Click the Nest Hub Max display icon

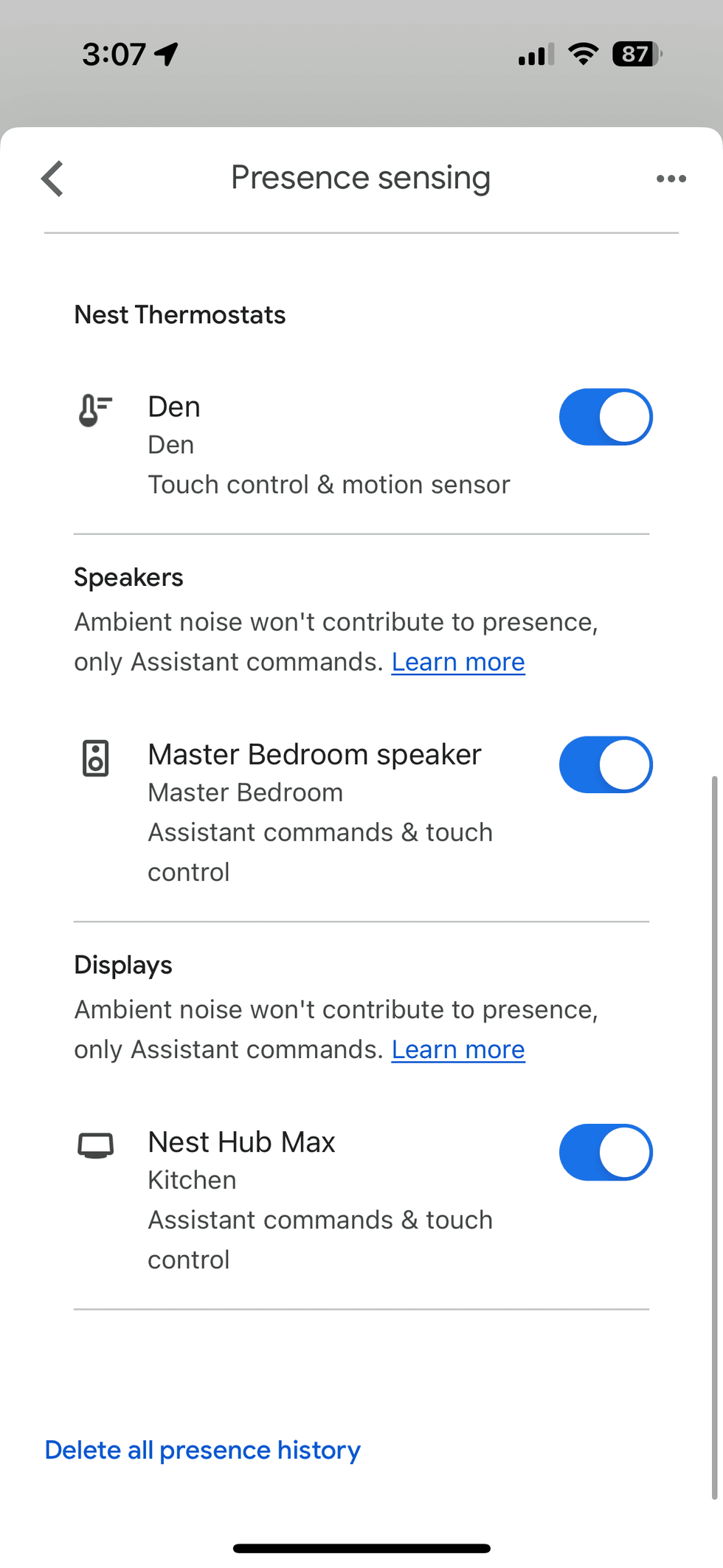(96, 1147)
